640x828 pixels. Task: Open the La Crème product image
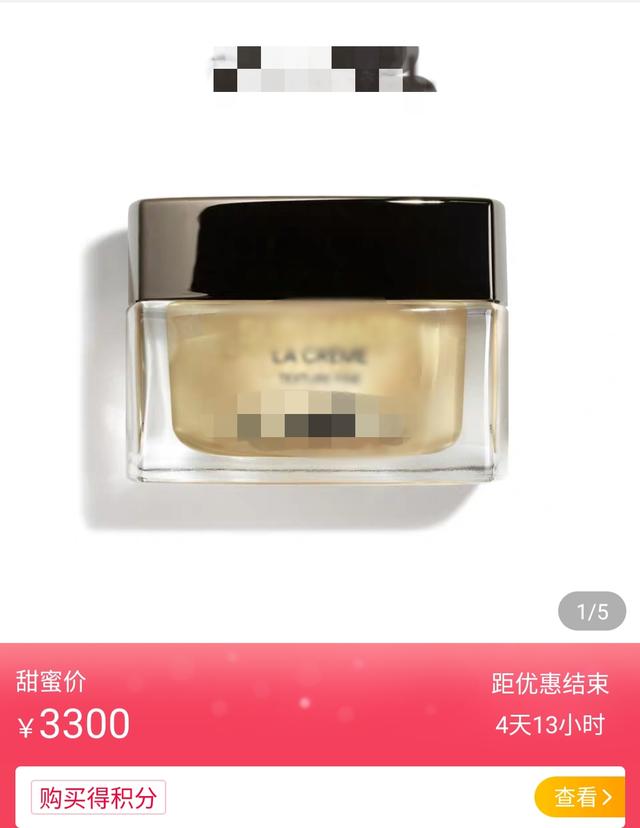pyautogui.click(x=317, y=338)
